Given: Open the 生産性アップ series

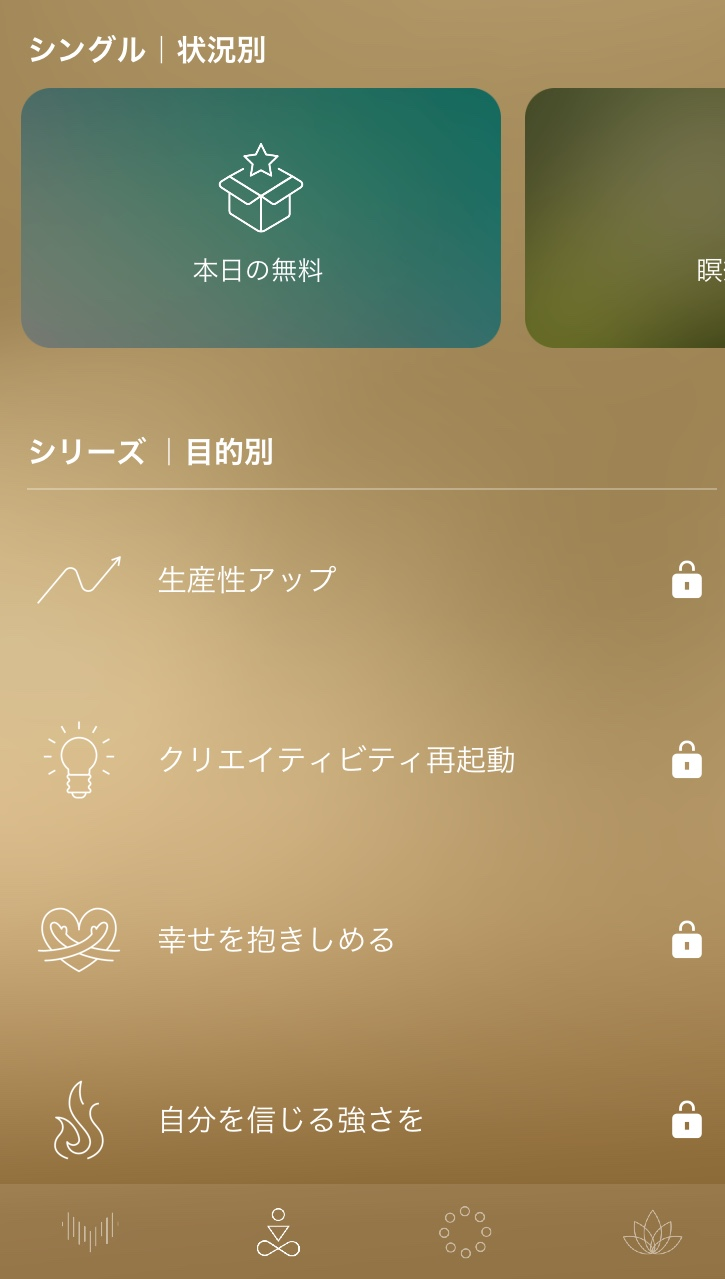Looking at the screenshot, I should click(x=370, y=580).
